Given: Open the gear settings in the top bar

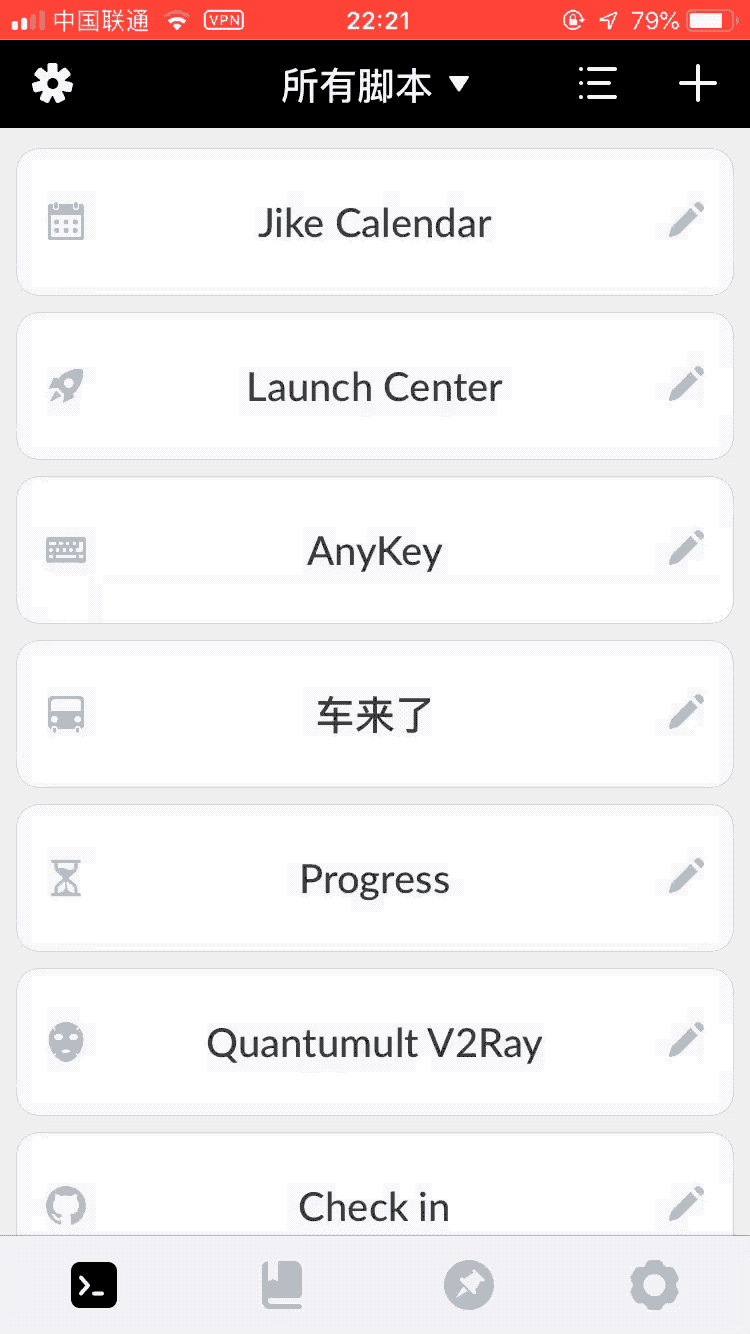Looking at the screenshot, I should point(53,84).
